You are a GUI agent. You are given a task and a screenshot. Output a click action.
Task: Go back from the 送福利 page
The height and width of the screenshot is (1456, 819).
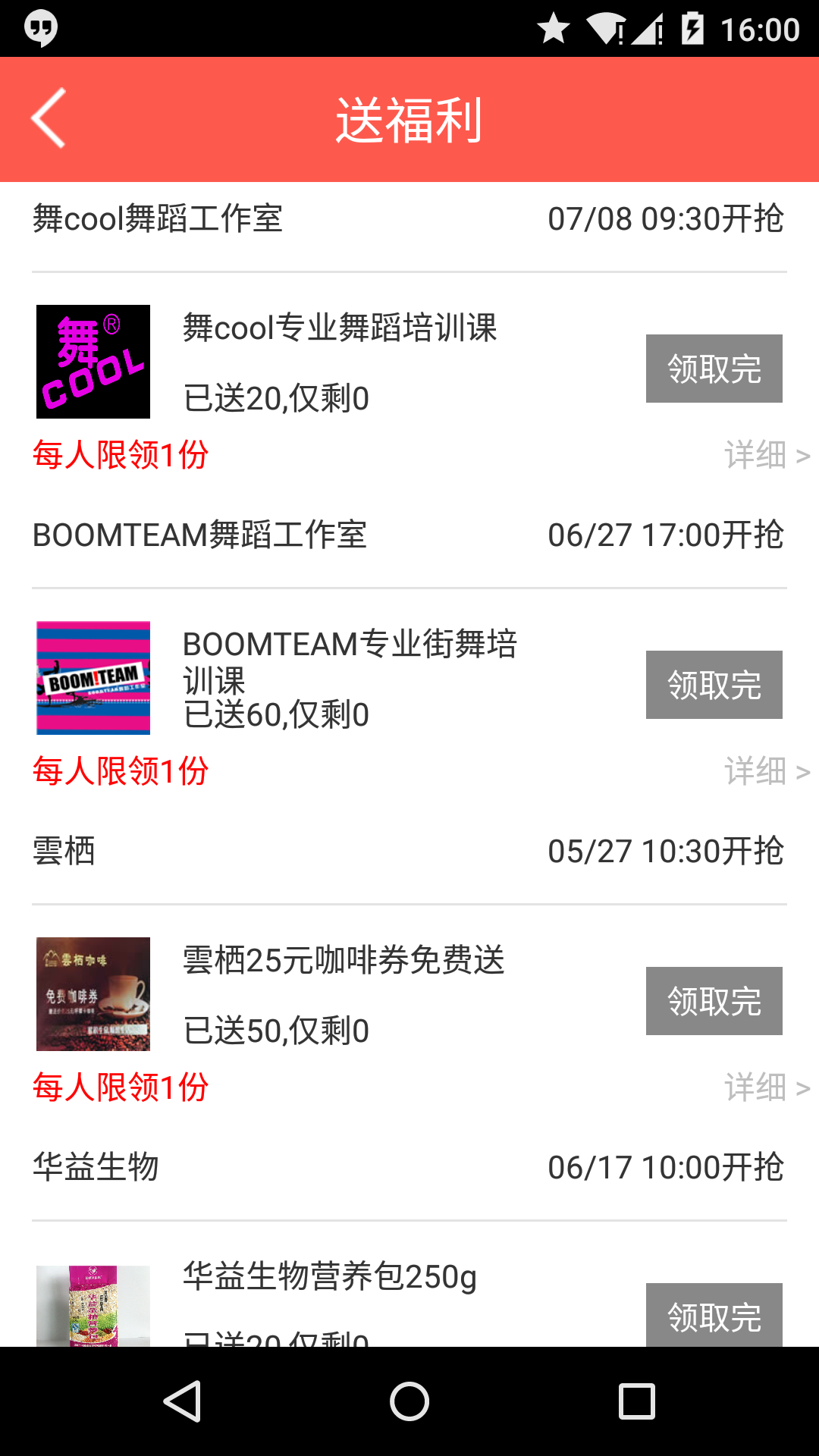[49, 118]
